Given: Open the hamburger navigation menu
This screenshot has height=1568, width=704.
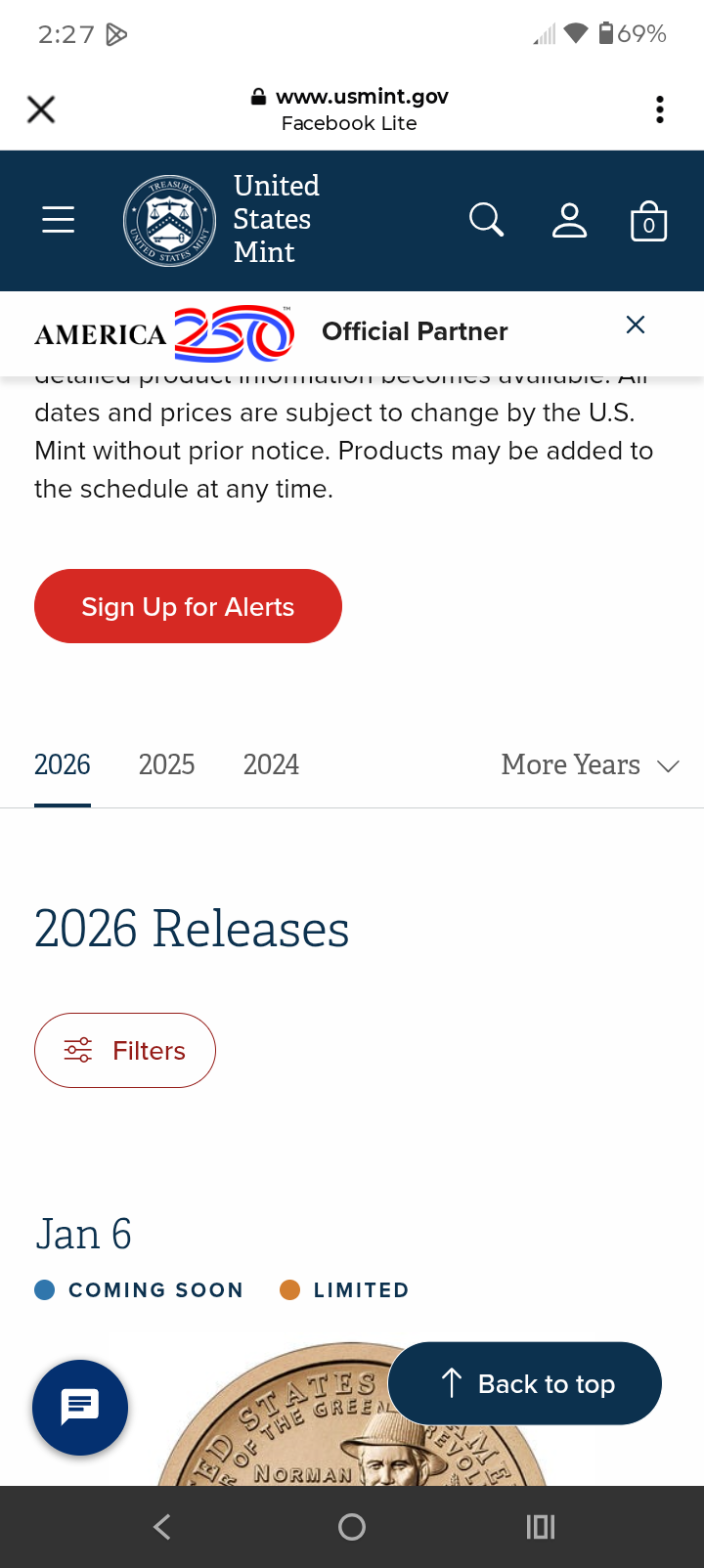Looking at the screenshot, I should point(58,220).
